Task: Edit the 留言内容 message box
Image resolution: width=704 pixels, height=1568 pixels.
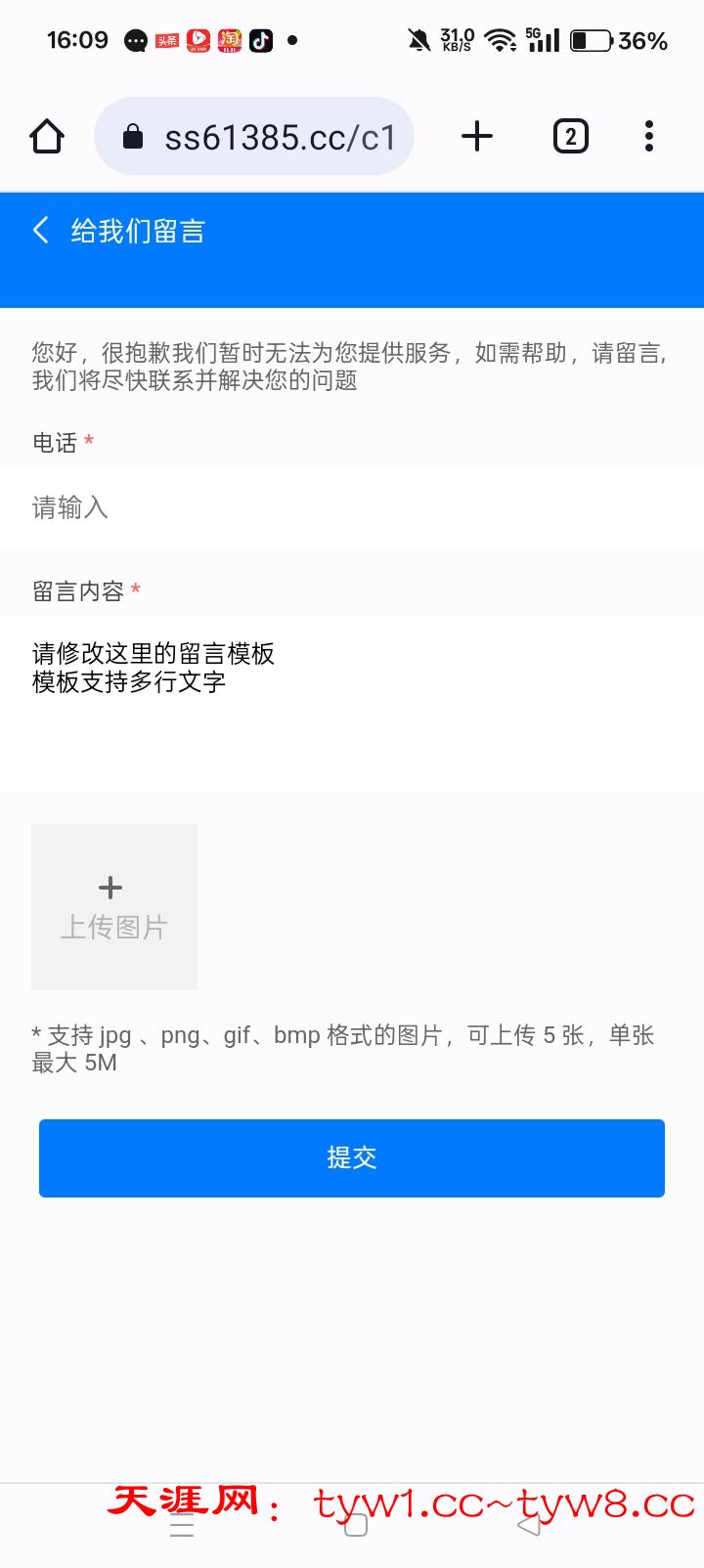Action: pos(352,704)
